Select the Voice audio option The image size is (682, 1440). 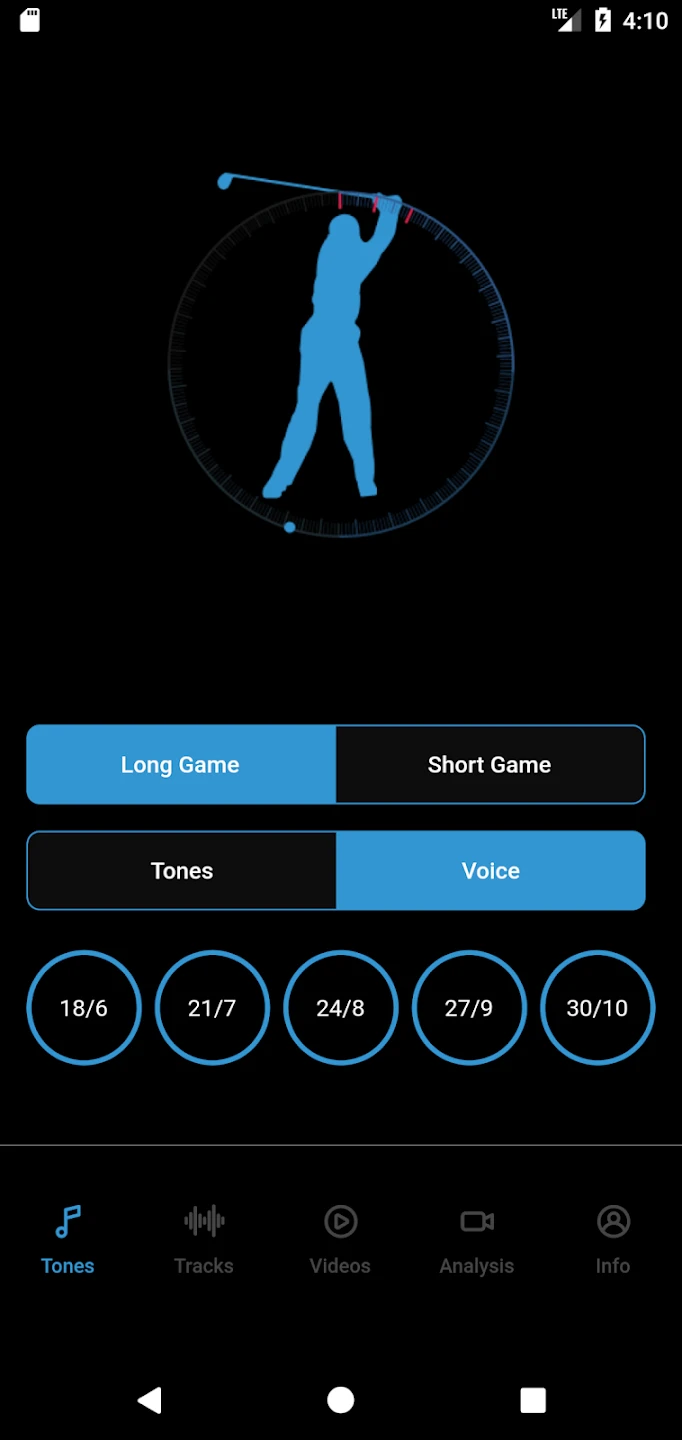490,871
